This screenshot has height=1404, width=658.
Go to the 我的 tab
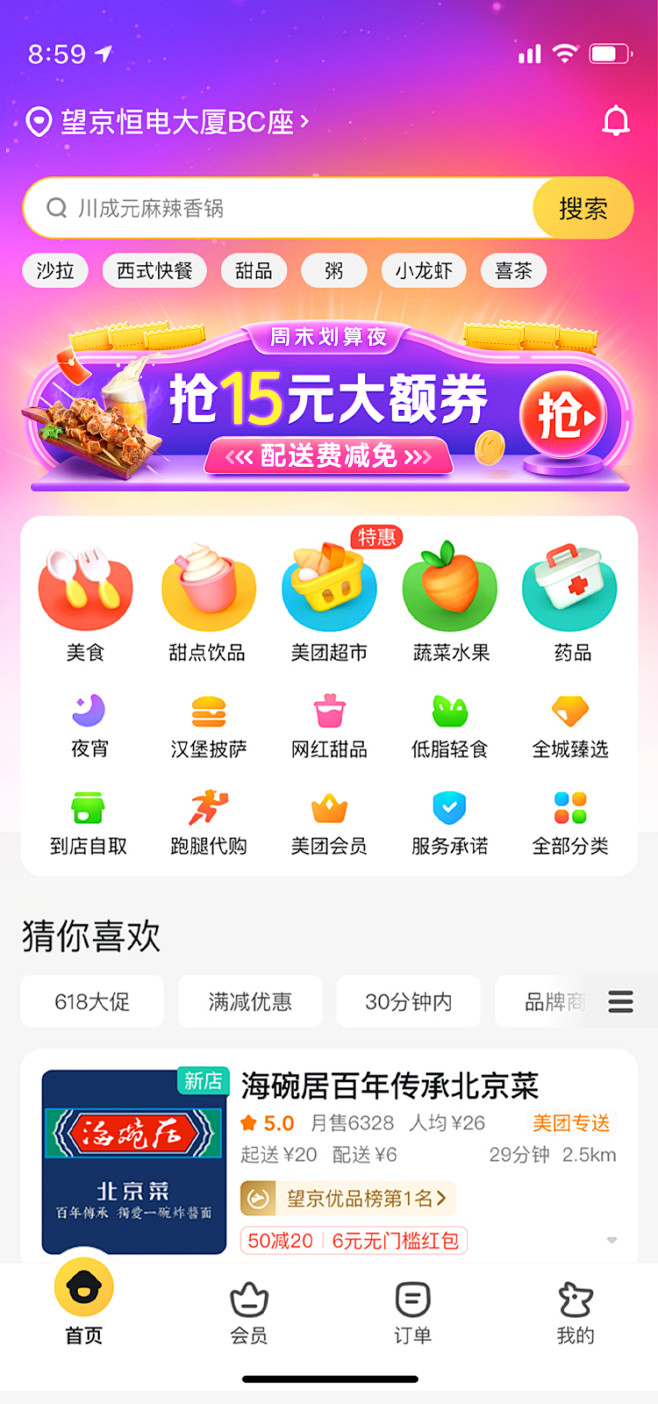(x=575, y=1313)
